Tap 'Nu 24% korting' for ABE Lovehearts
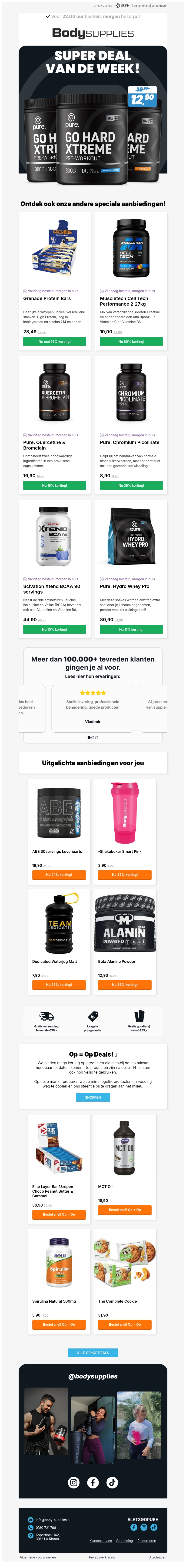This screenshot has width=186, height=1568. (x=59, y=874)
